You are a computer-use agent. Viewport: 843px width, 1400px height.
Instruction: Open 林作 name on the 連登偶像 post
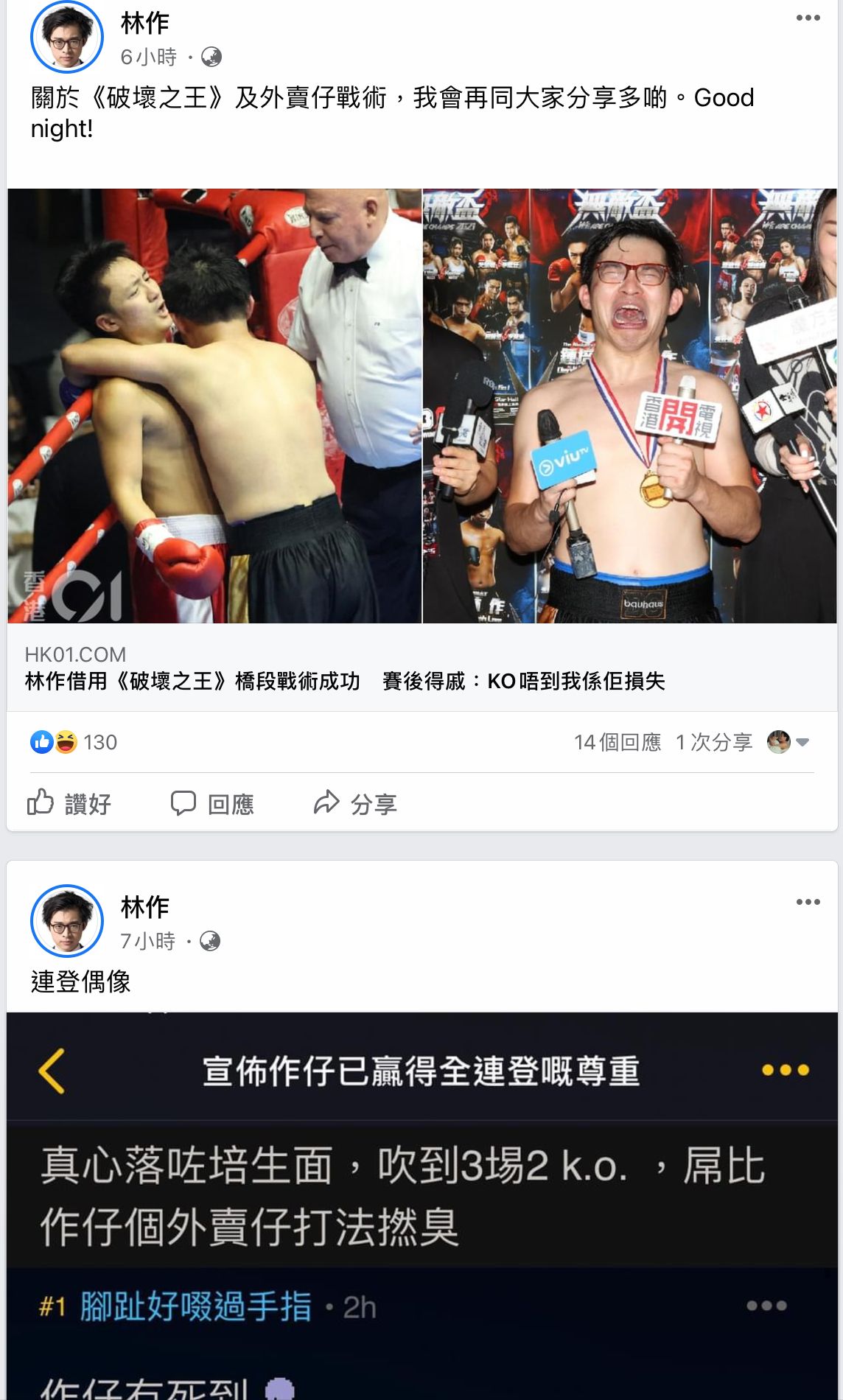click(x=145, y=907)
